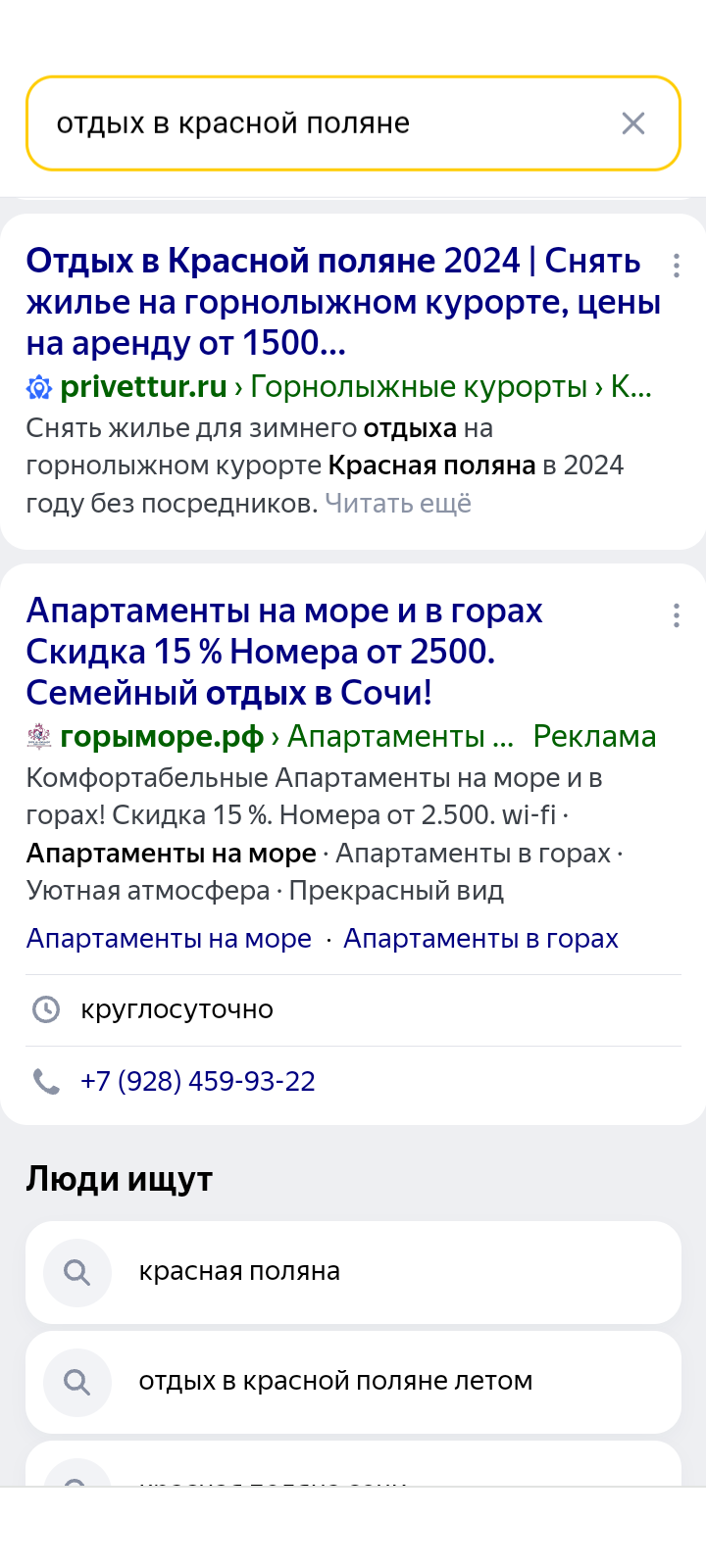Search 'отдых в красной поляне летом'
Screen dimensions: 706x1568
[353, 1382]
